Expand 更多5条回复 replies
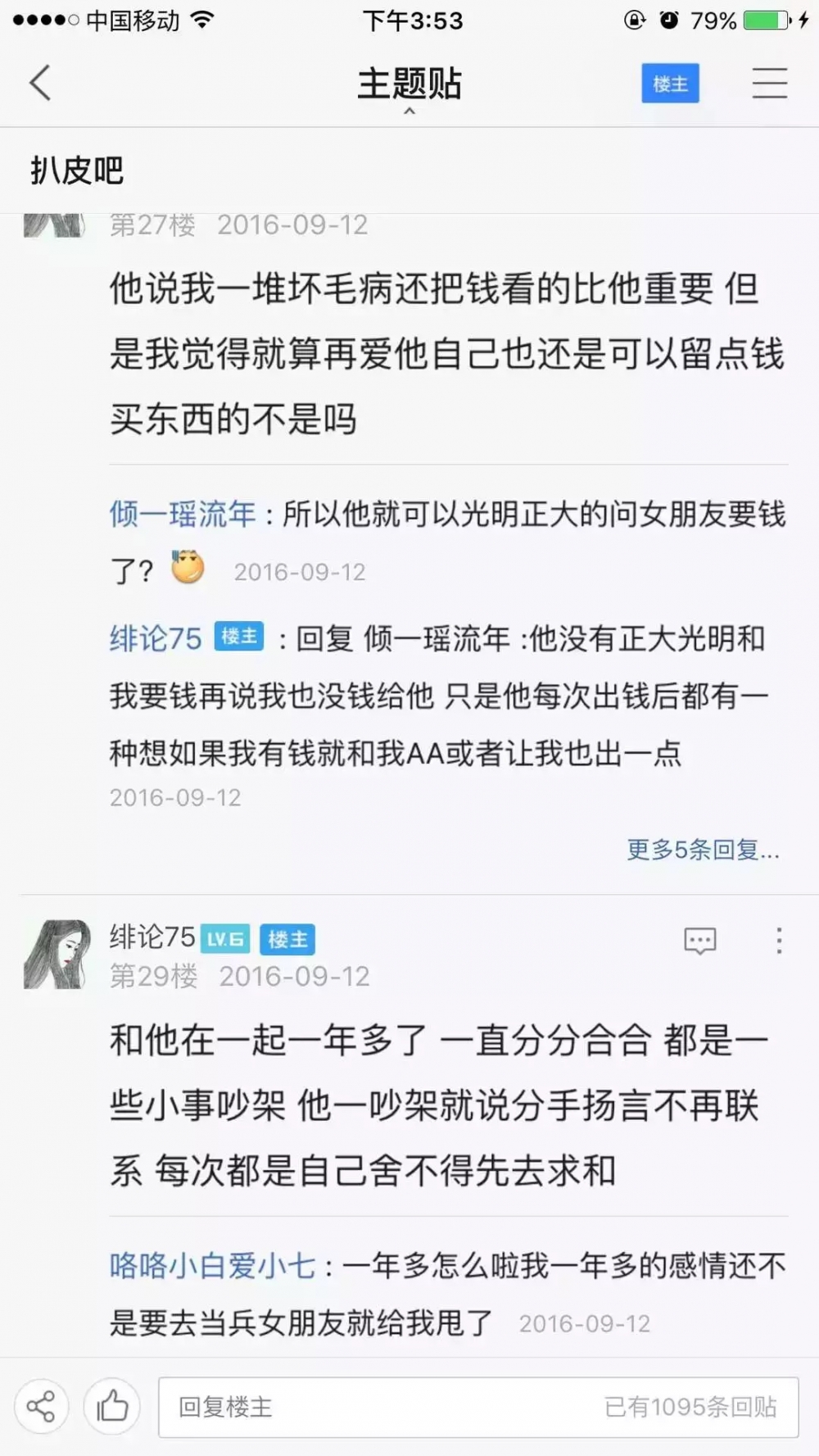 [703, 850]
